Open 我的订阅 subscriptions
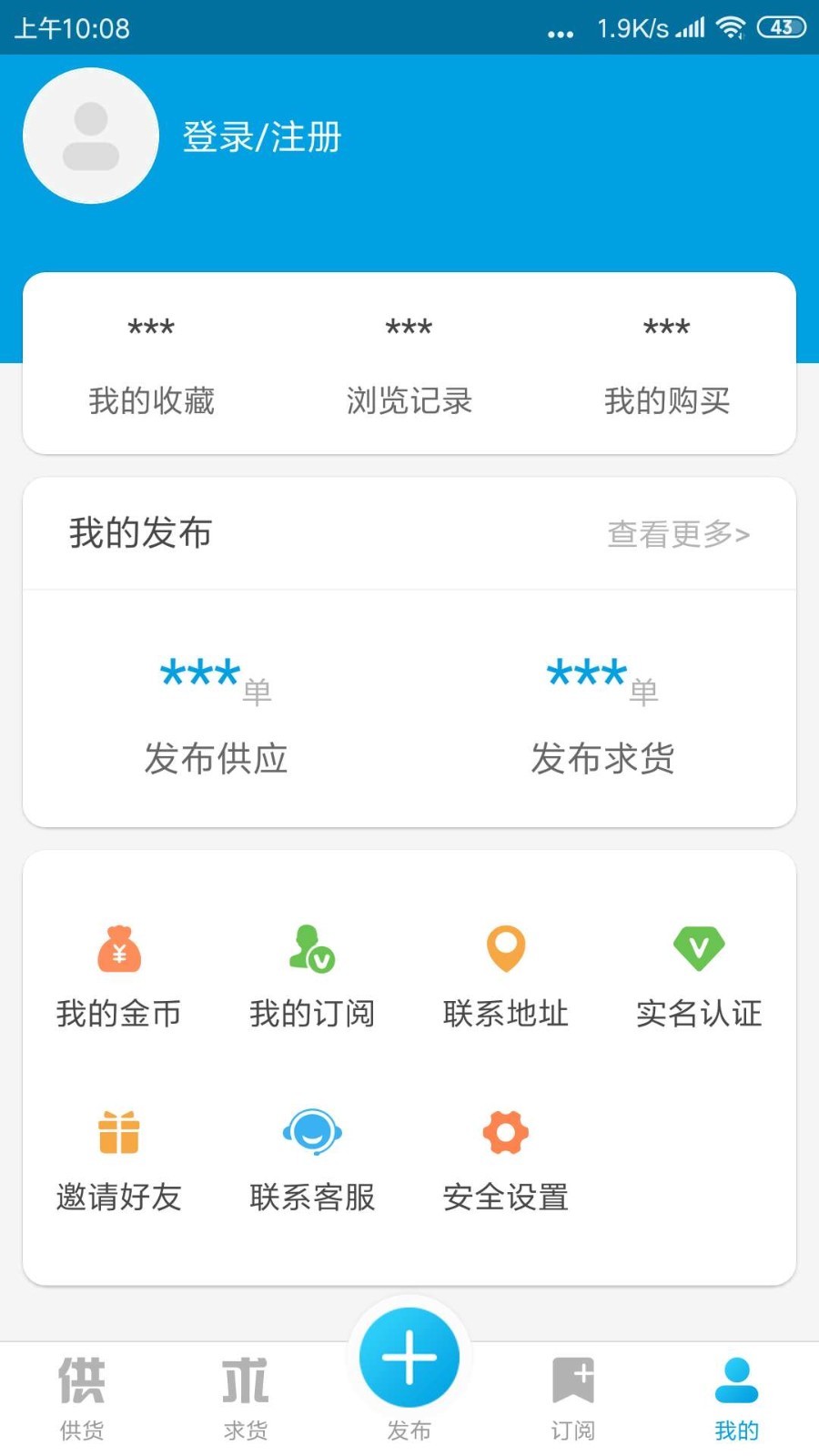Image resolution: width=819 pixels, height=1456 pixels. 312,977
